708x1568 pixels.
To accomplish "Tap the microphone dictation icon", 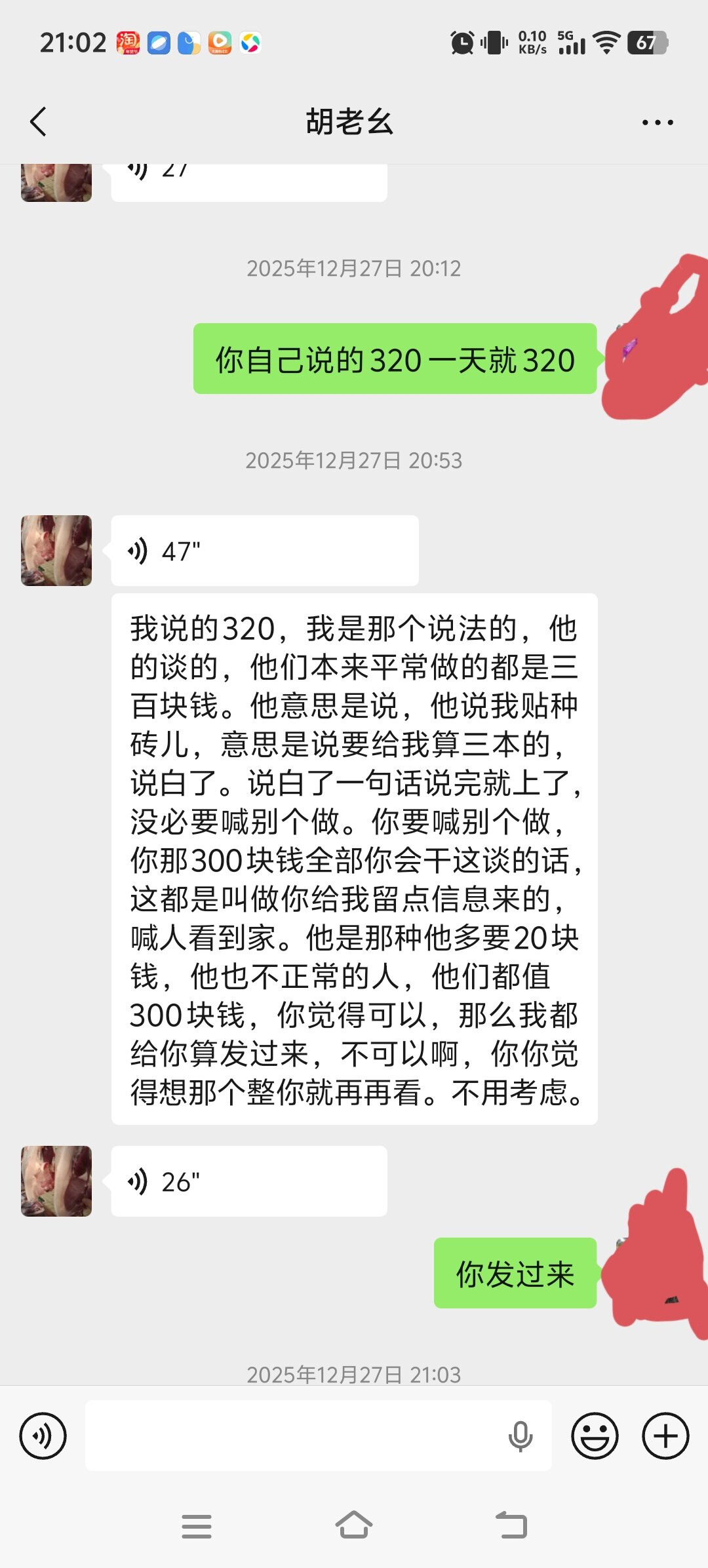I will (x=521, y=1436).
